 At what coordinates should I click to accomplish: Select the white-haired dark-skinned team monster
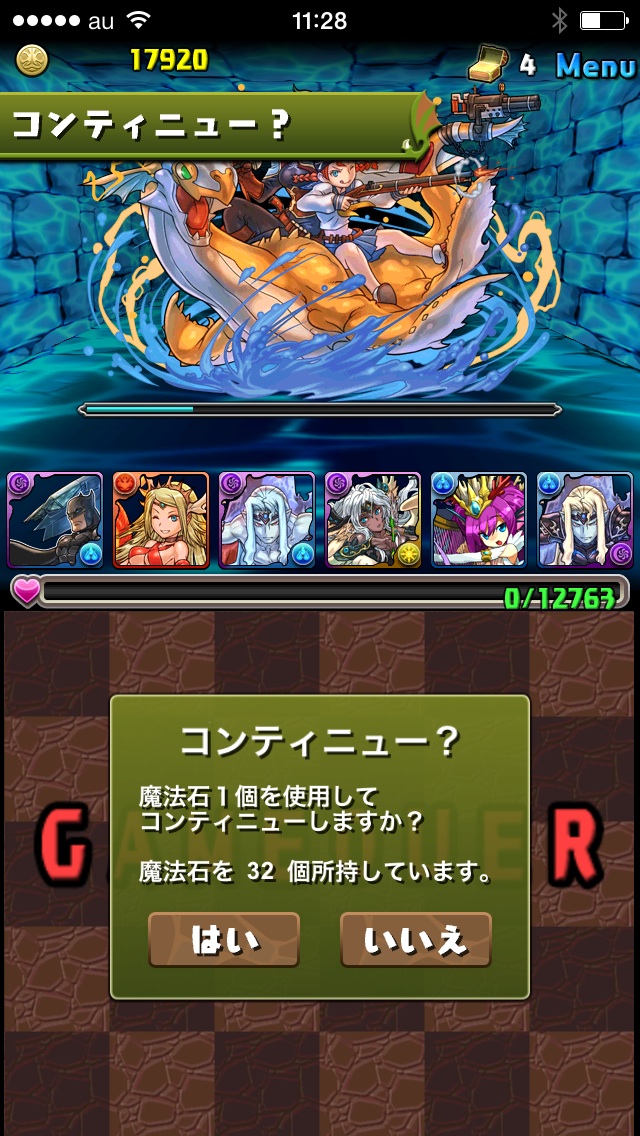click(x=373, y=520)
